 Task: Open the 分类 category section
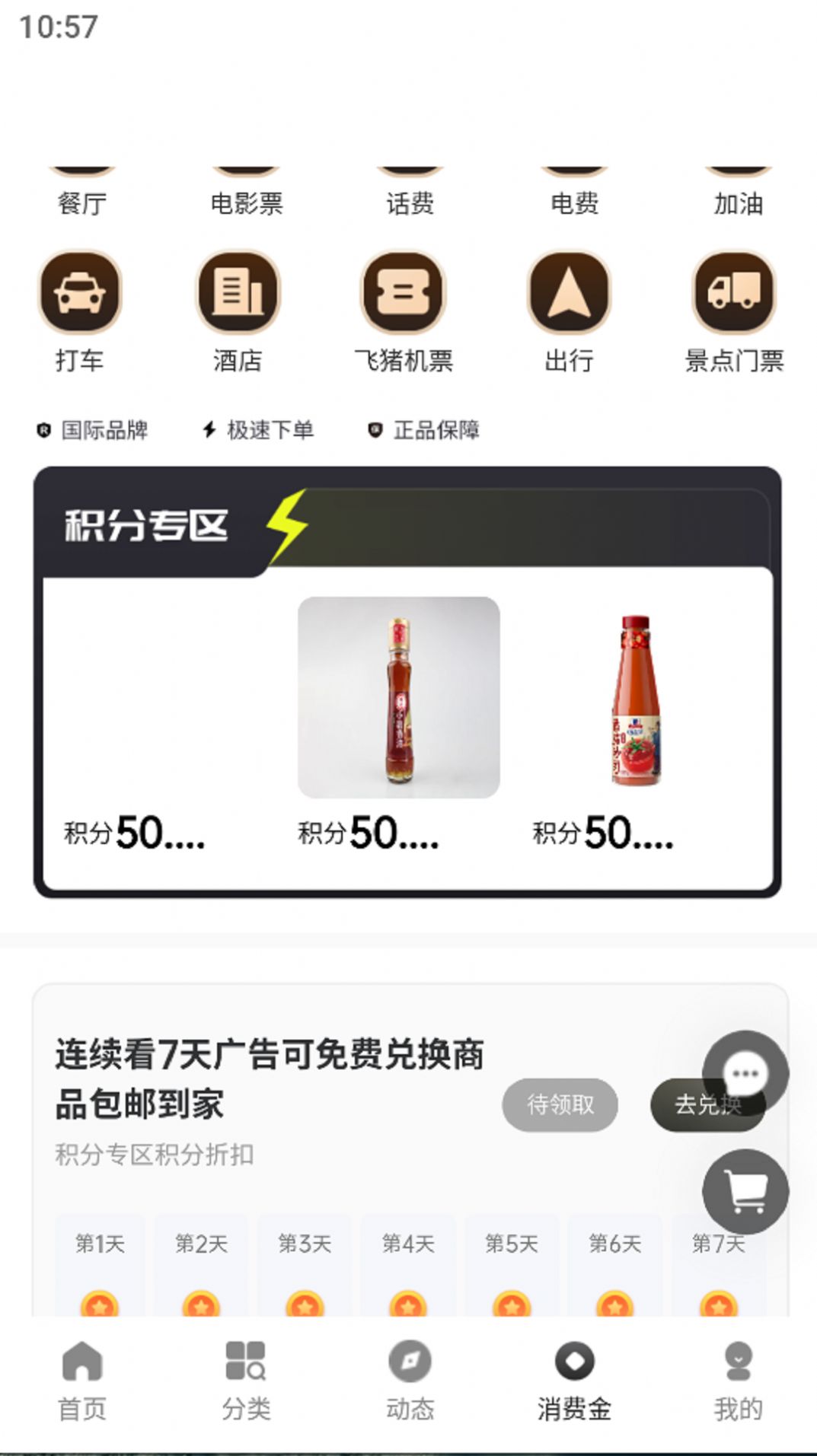tap(245, 1385)
